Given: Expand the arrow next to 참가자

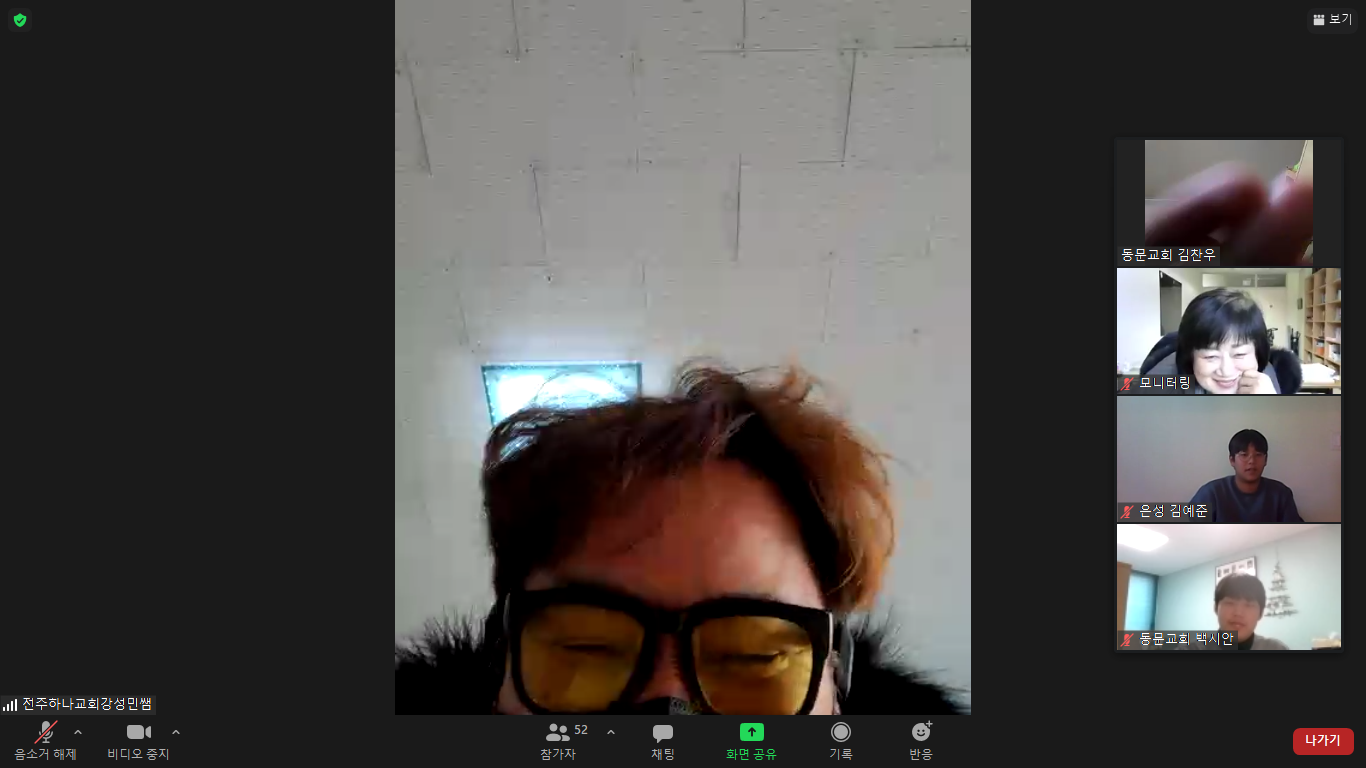Looking at the screenshot, I should 611,732.
